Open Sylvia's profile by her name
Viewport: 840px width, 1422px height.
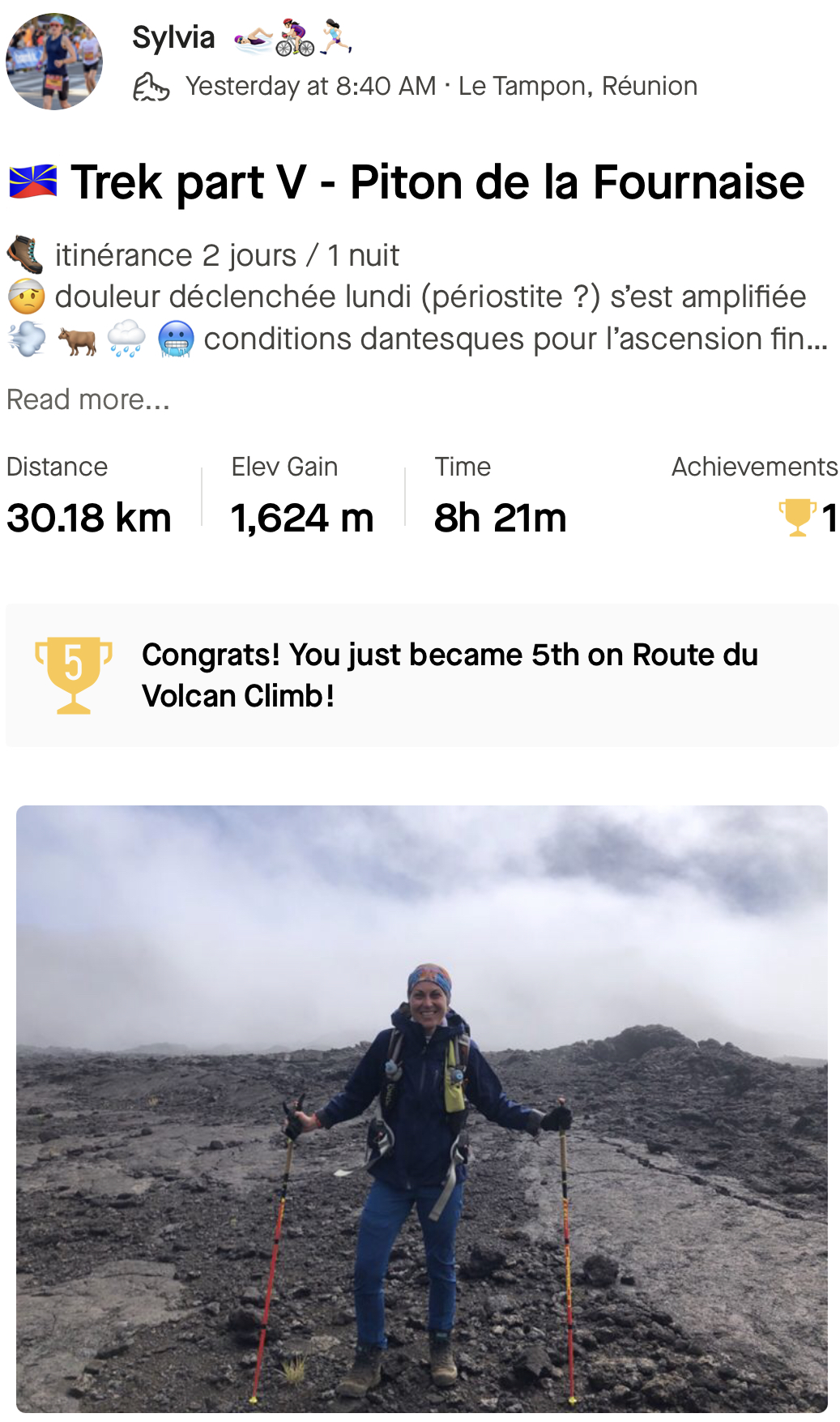point(173,37)
